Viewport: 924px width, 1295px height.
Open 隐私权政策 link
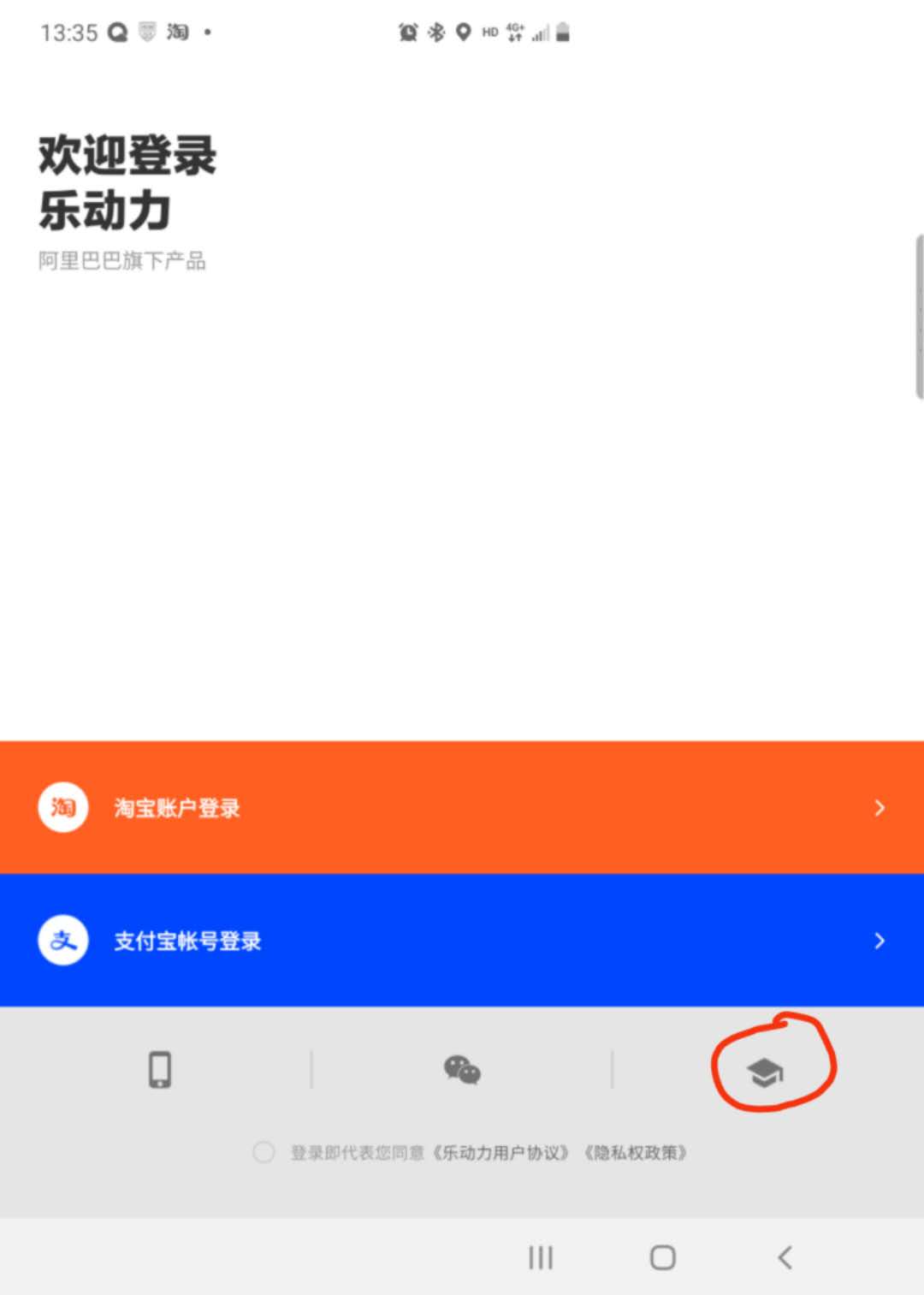(636, 1153)
